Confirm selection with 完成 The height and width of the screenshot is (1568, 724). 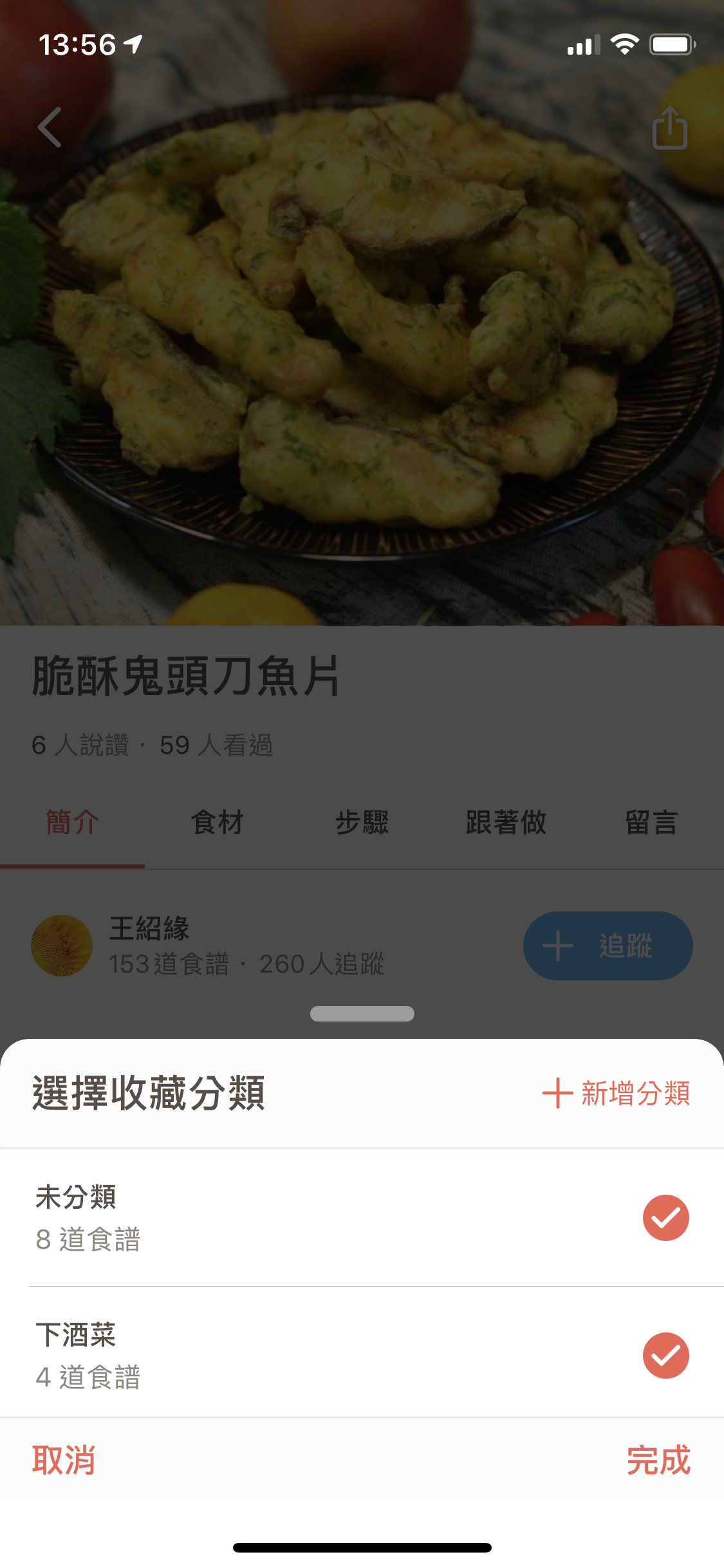658,1460
